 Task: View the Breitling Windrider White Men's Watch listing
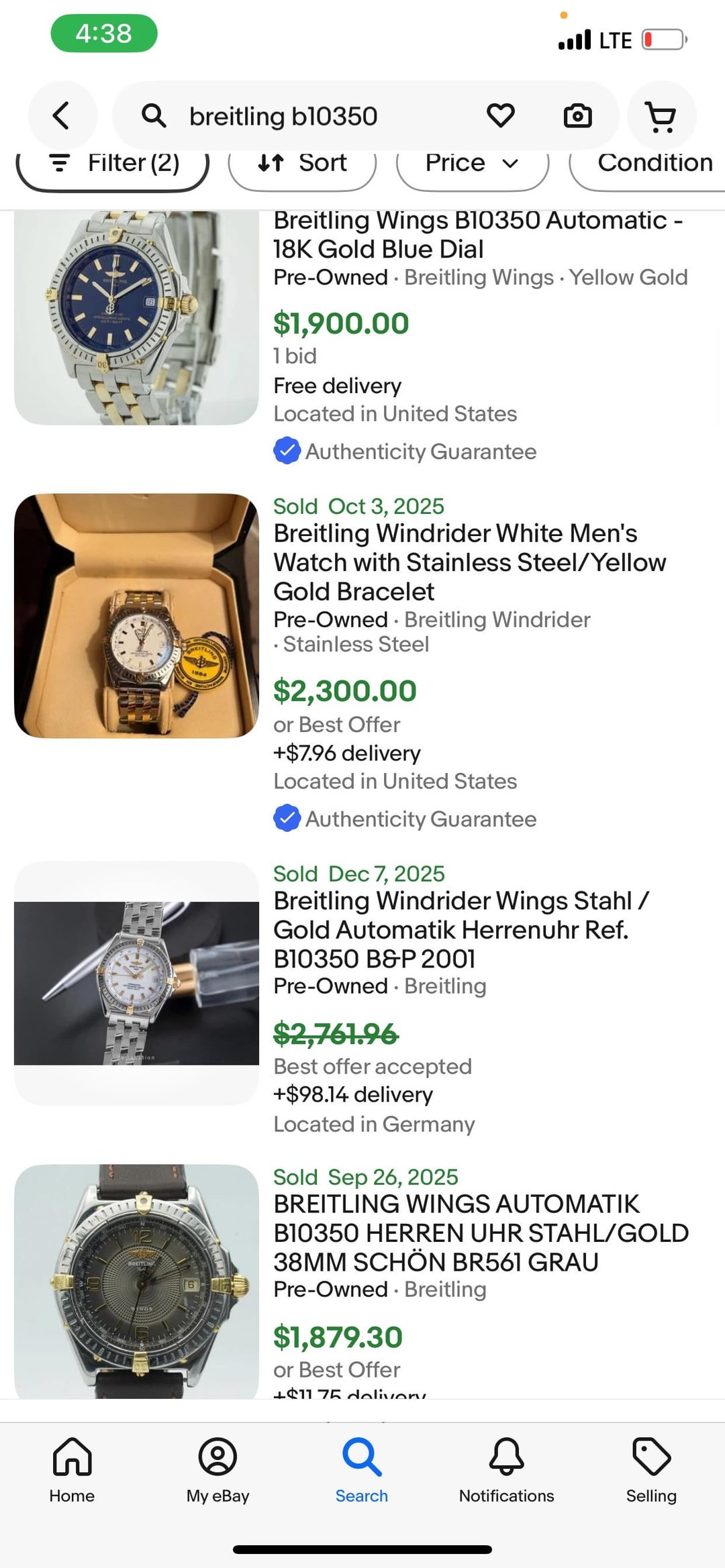coord(469,562)
